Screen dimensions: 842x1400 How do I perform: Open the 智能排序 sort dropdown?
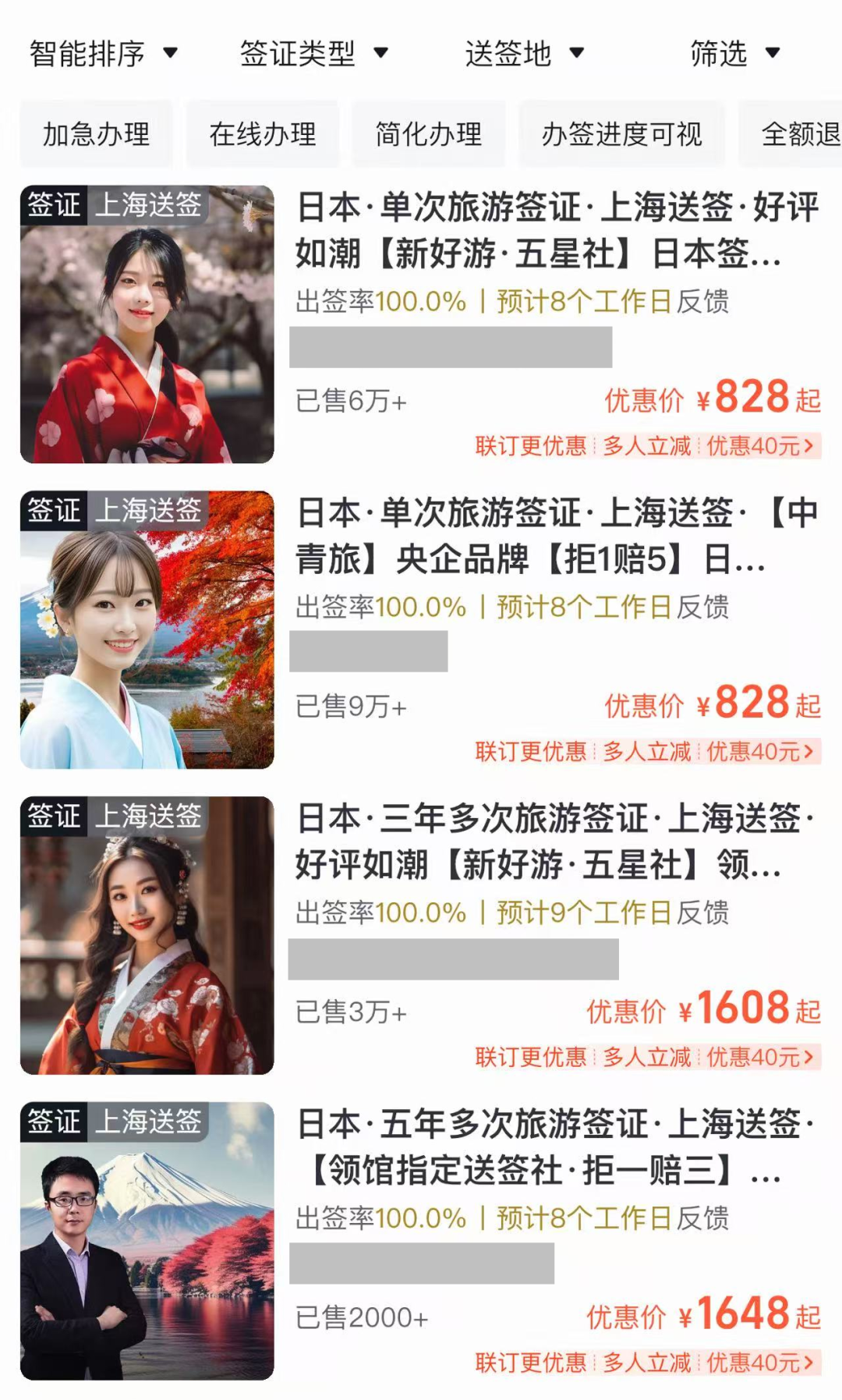pyautogui.click(x=104, y=54)
